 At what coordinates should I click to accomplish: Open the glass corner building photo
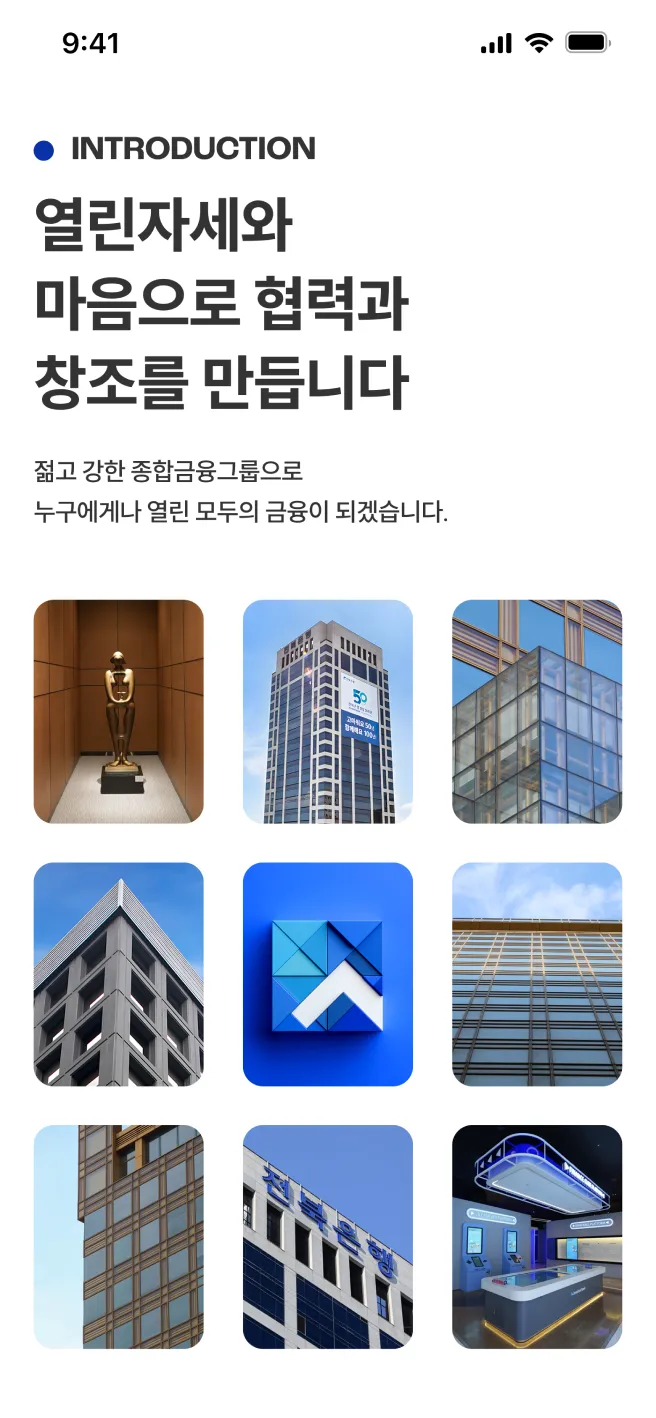[x=537, y=711]
